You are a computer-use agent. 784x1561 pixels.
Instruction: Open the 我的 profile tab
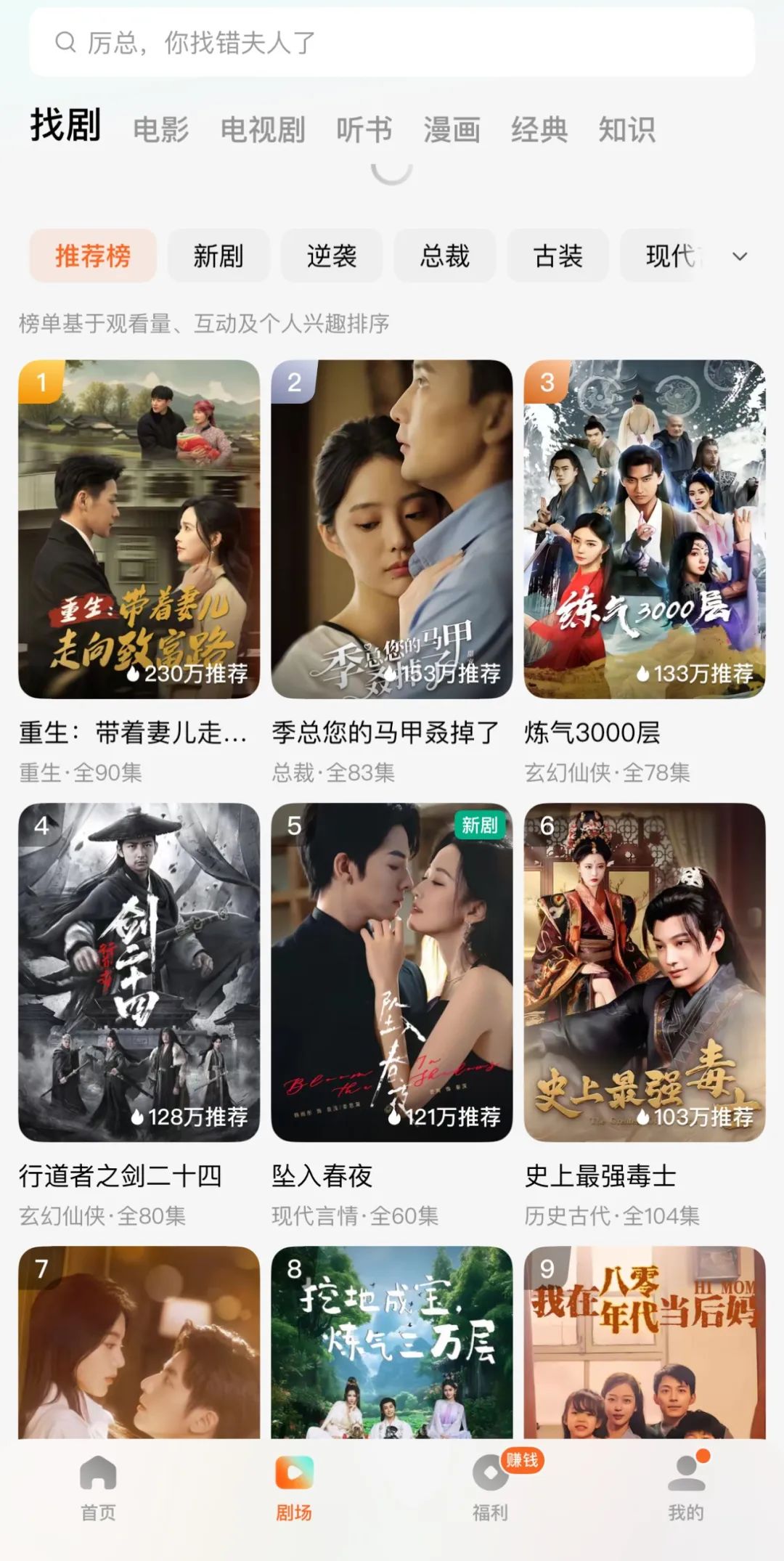(x=686, y=1488)
